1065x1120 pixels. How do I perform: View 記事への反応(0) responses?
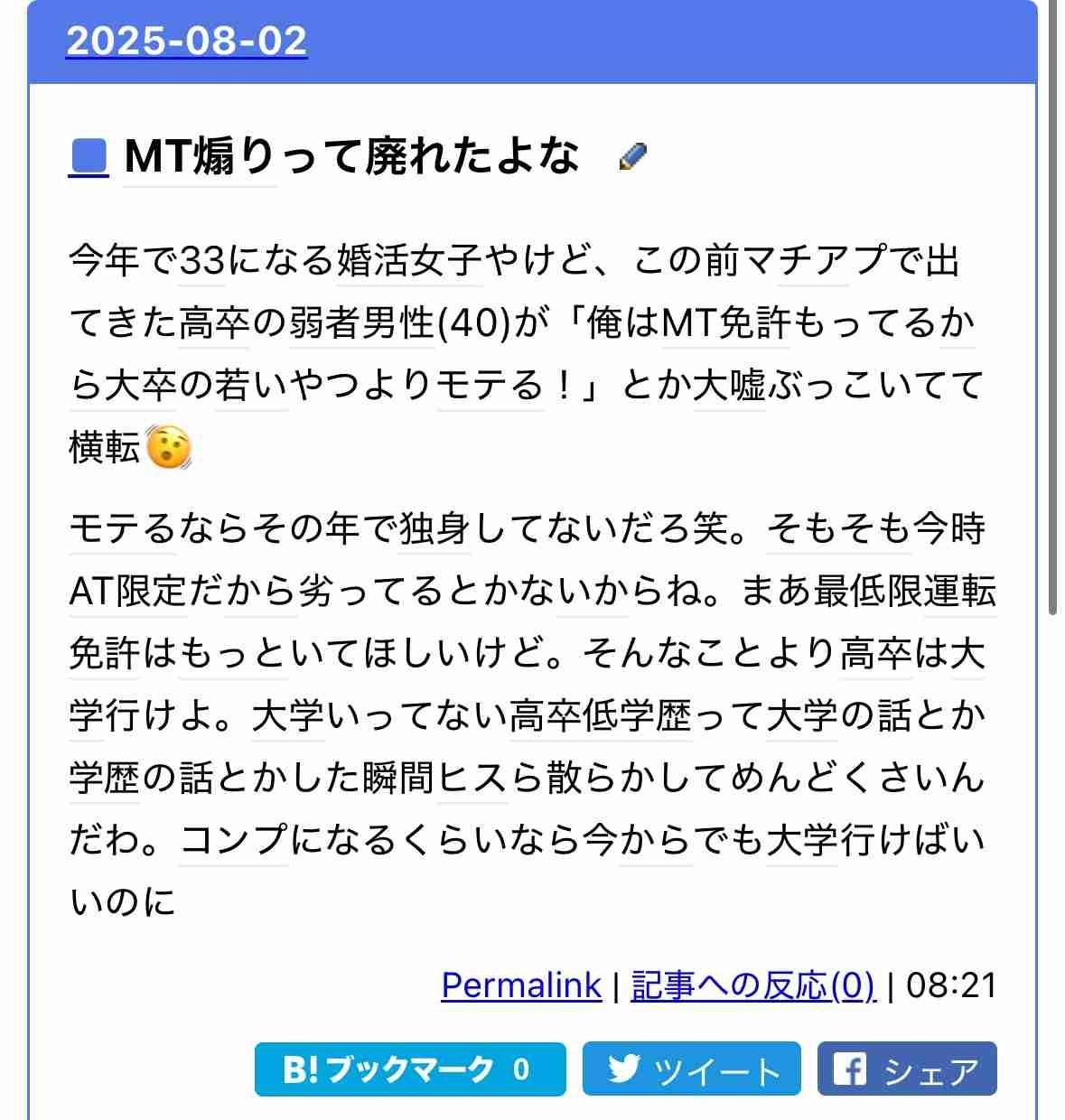coord(752,985)
